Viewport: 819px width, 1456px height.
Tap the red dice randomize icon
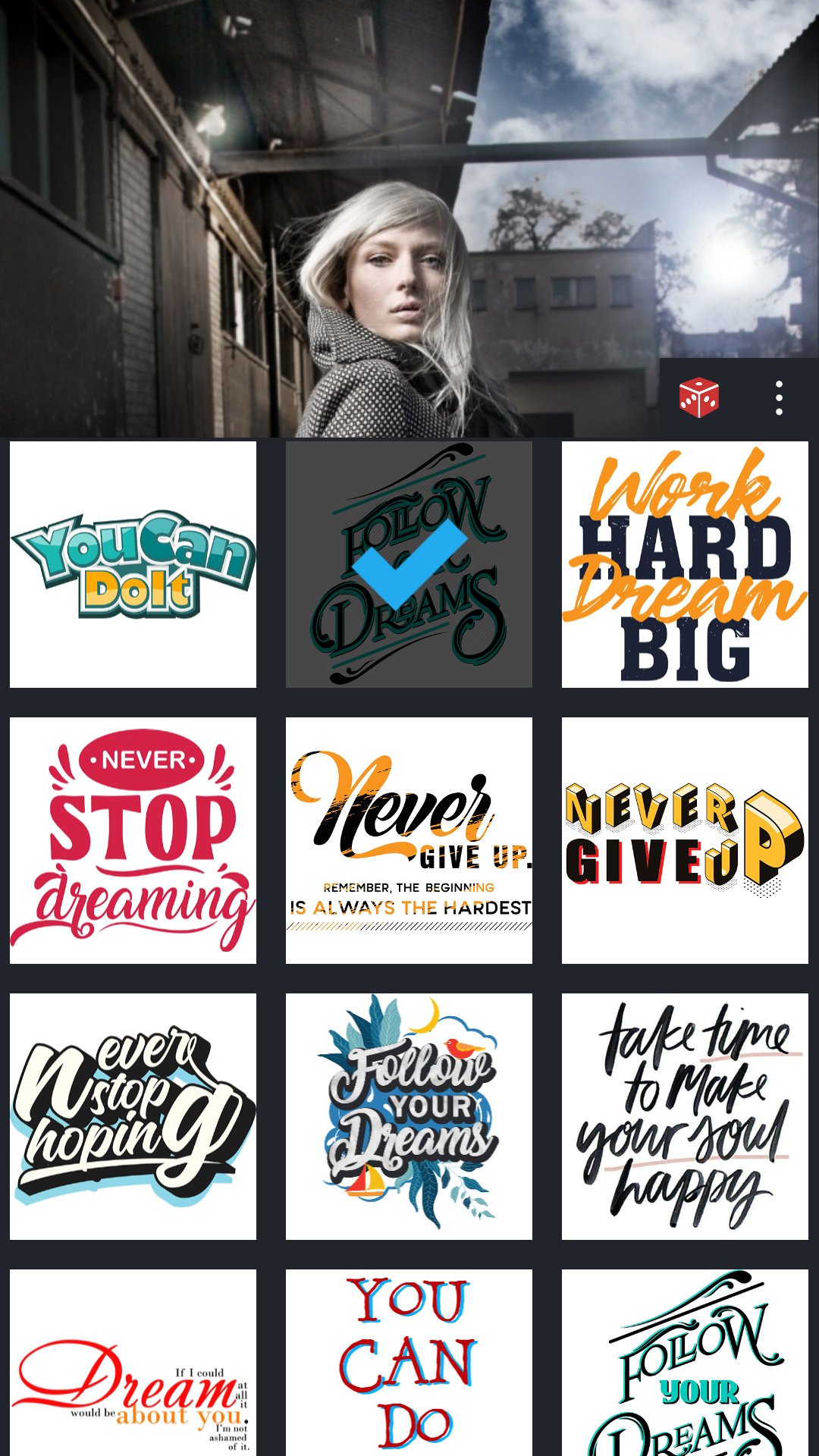(698, 397)
